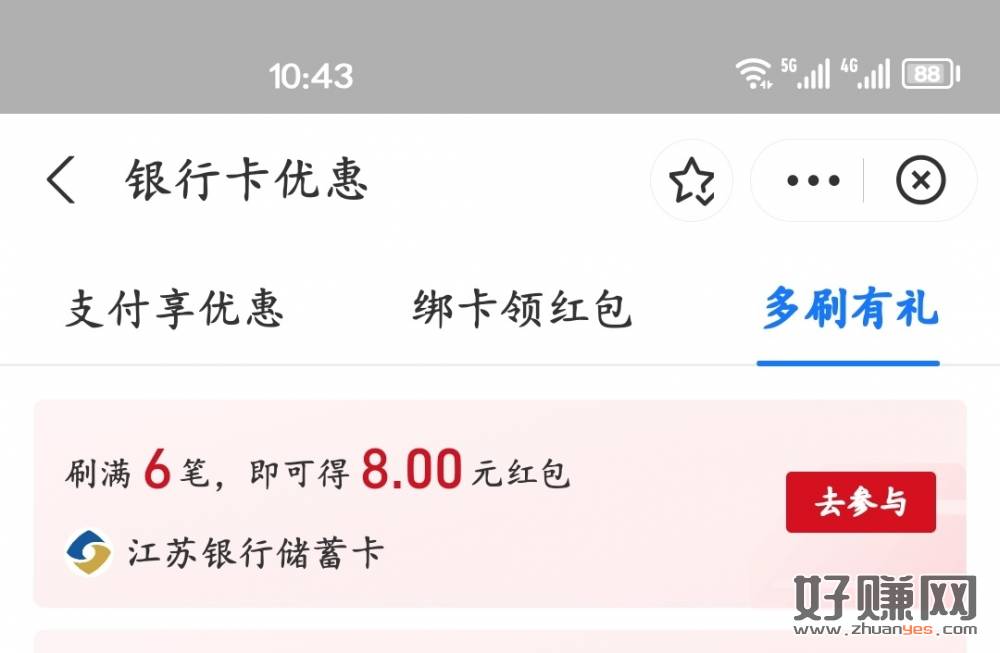The width and height of the screenshot is (1000, 653).
Task: Close the mini program with the X button
Action: click(x=920, y=181)
